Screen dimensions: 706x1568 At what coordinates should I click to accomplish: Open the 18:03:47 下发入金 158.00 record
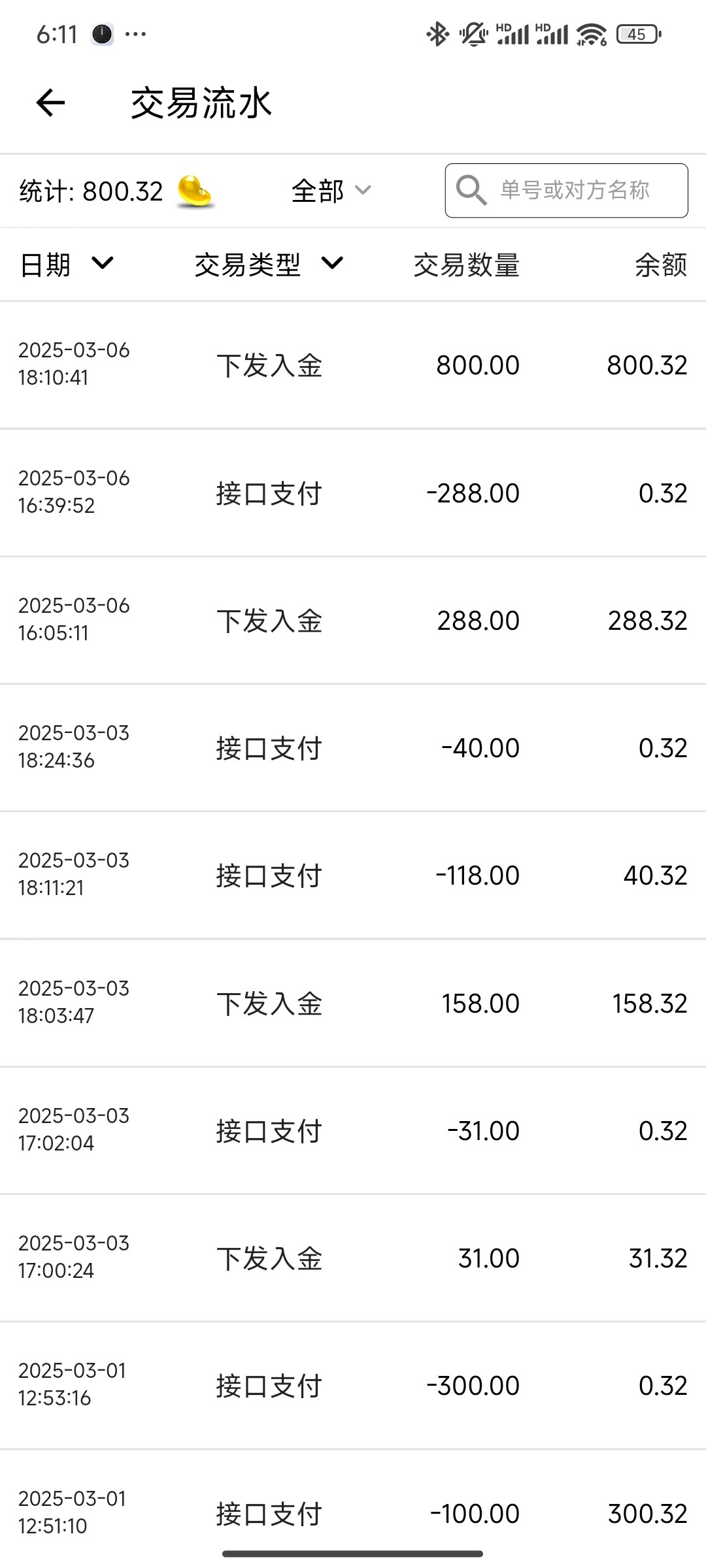[353, 1003]
